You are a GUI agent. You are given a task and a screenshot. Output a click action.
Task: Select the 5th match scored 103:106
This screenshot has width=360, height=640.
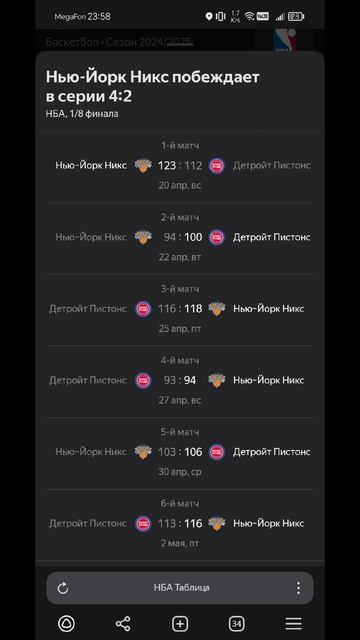pyautogui.click(x=180, y=453)
